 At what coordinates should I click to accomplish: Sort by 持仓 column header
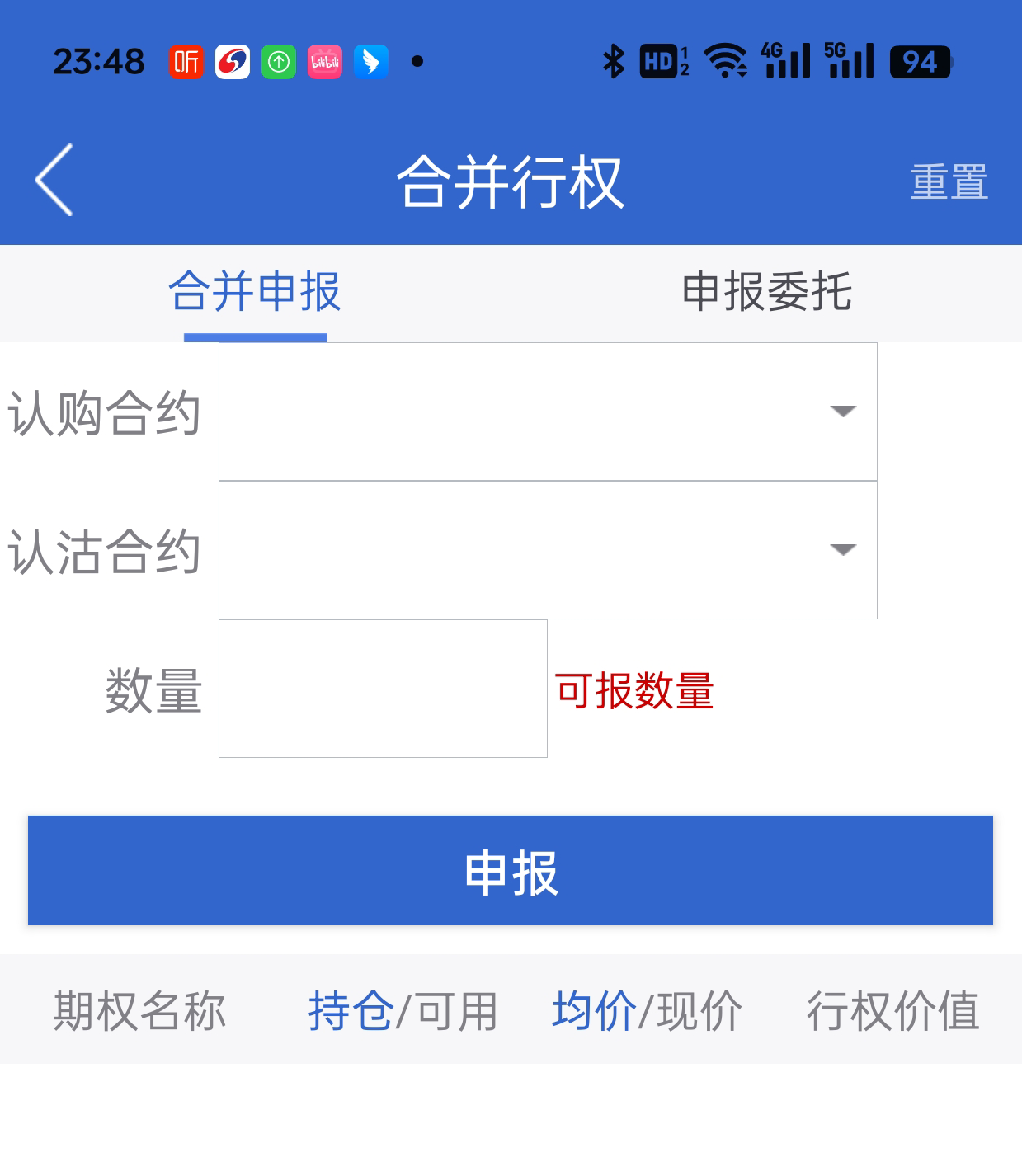point(351,1011)
